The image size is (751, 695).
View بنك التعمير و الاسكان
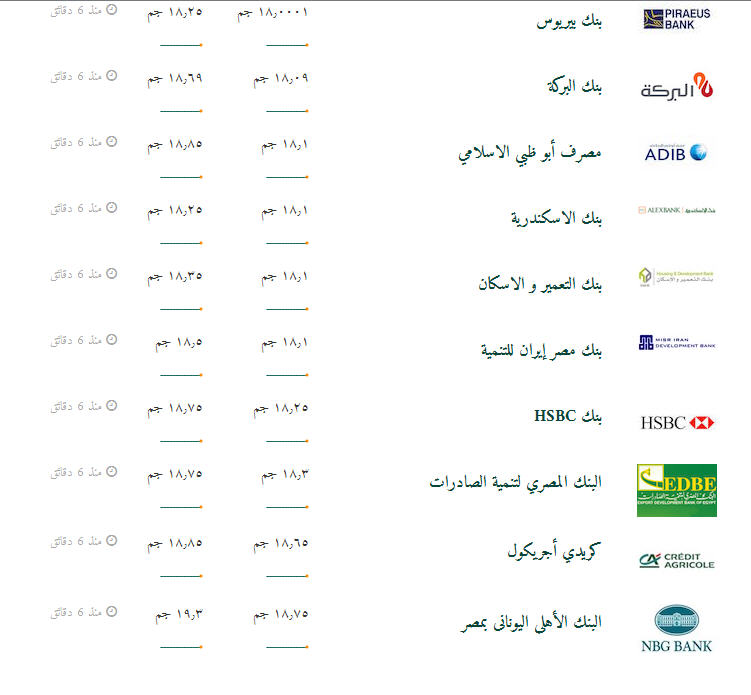click(540, 285)
